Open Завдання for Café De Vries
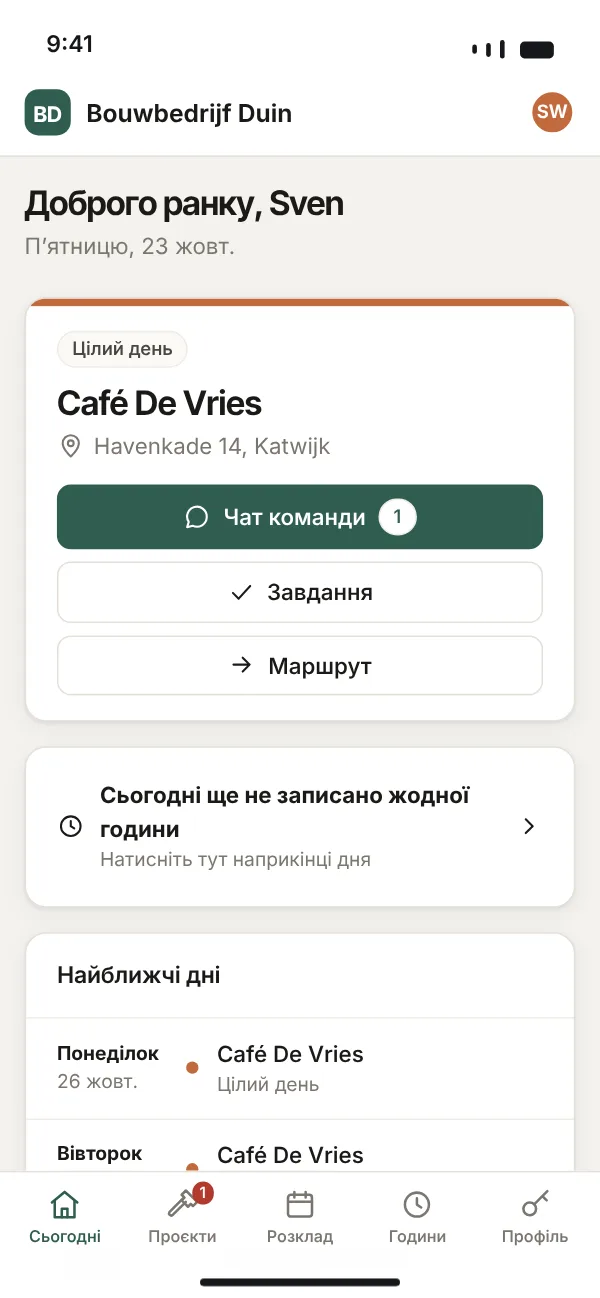 point(300,592)
